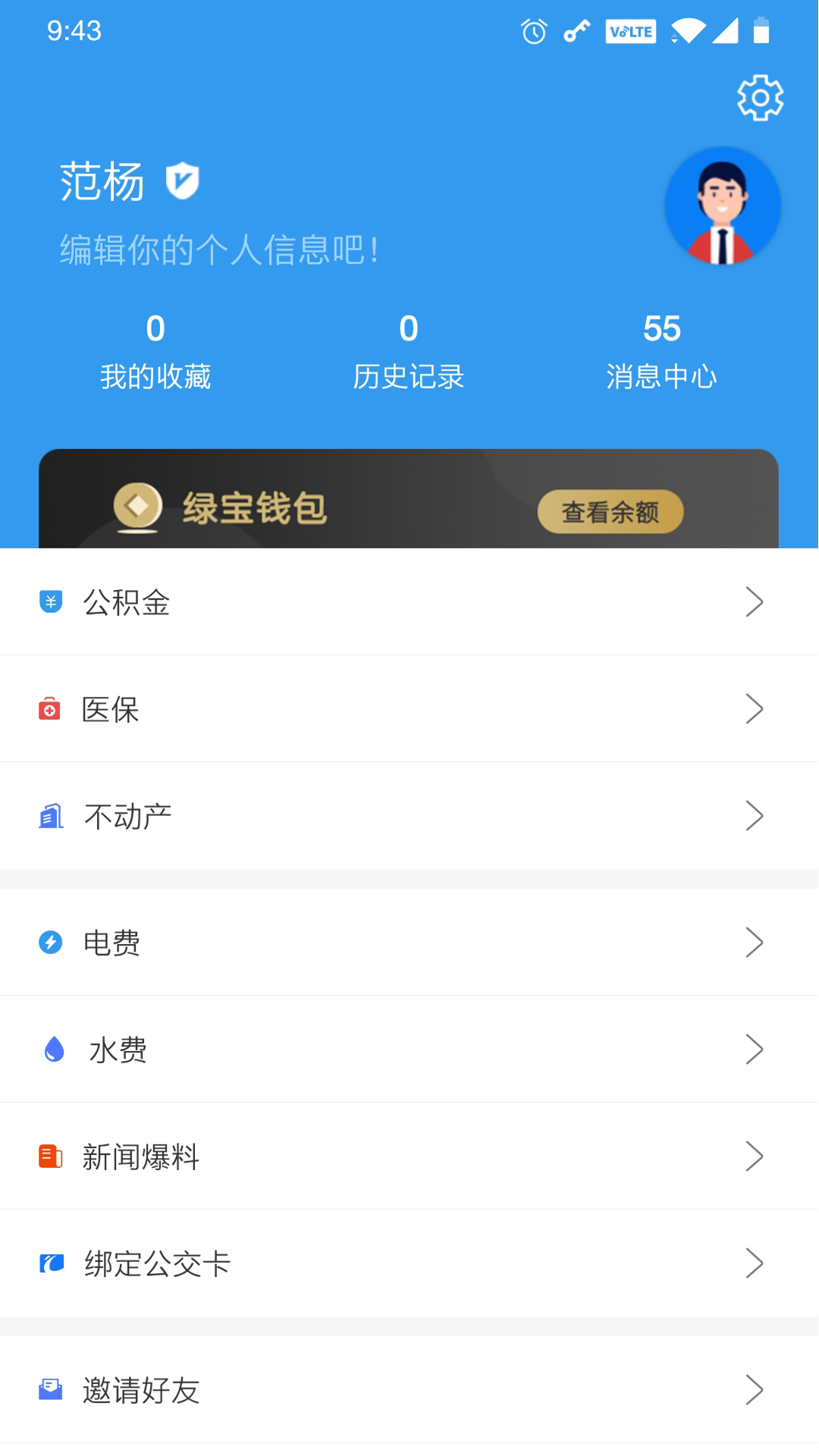Click the 新闻爆料 newspaper icon
Viewport: 819px width, 1456px height.
(49, 1156)
